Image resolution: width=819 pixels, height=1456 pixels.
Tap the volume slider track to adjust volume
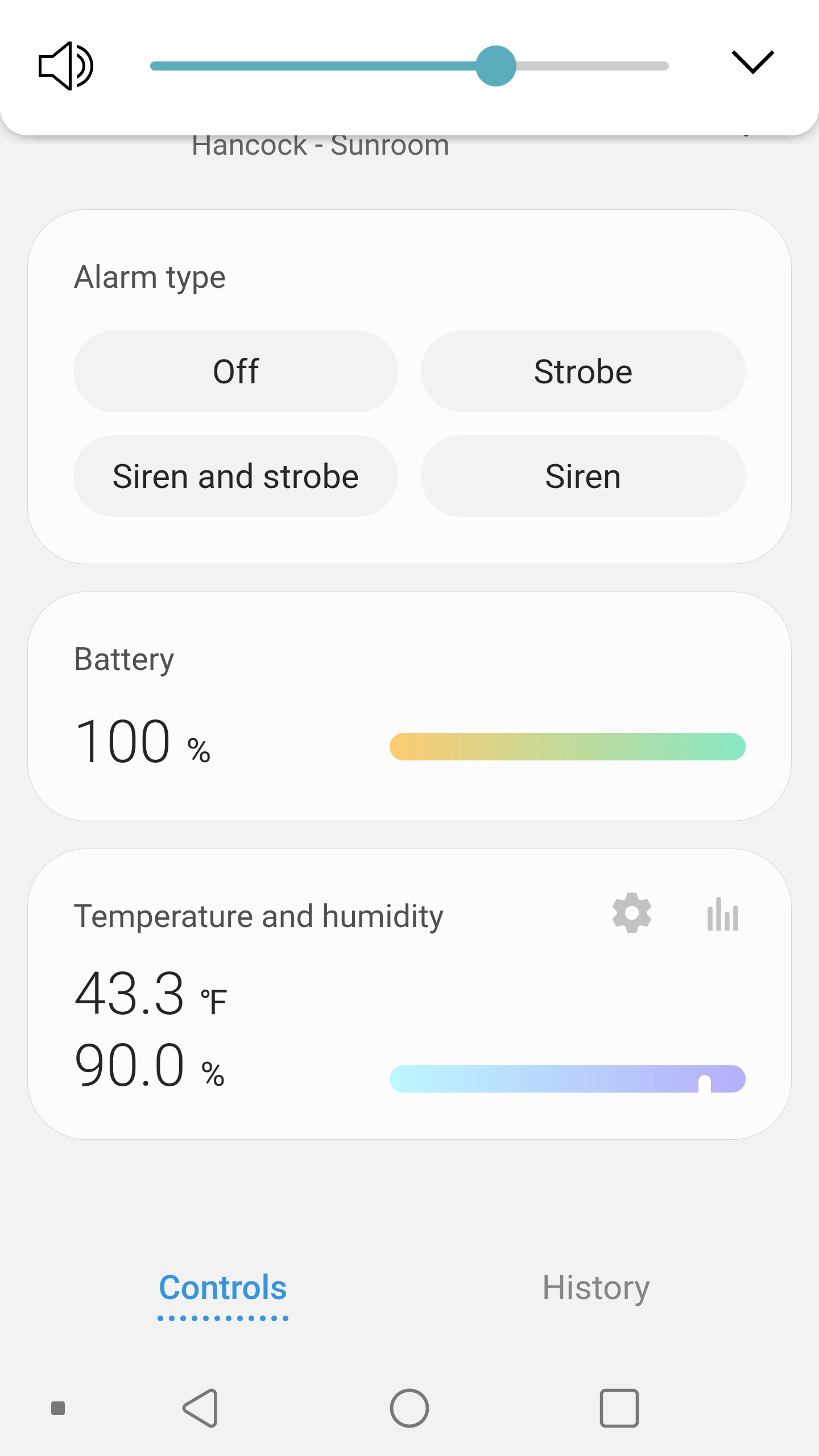point(409,66)
